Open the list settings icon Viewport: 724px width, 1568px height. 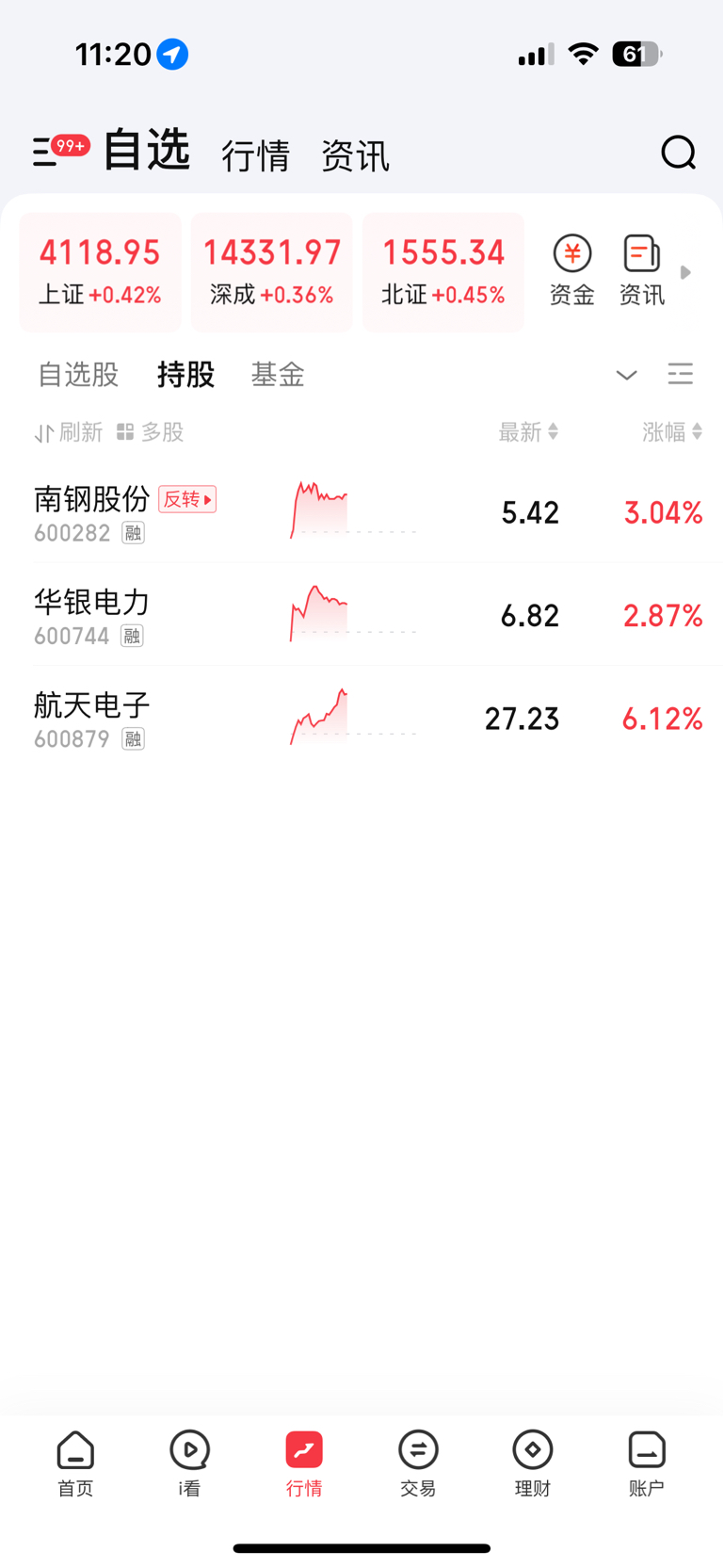680,375
